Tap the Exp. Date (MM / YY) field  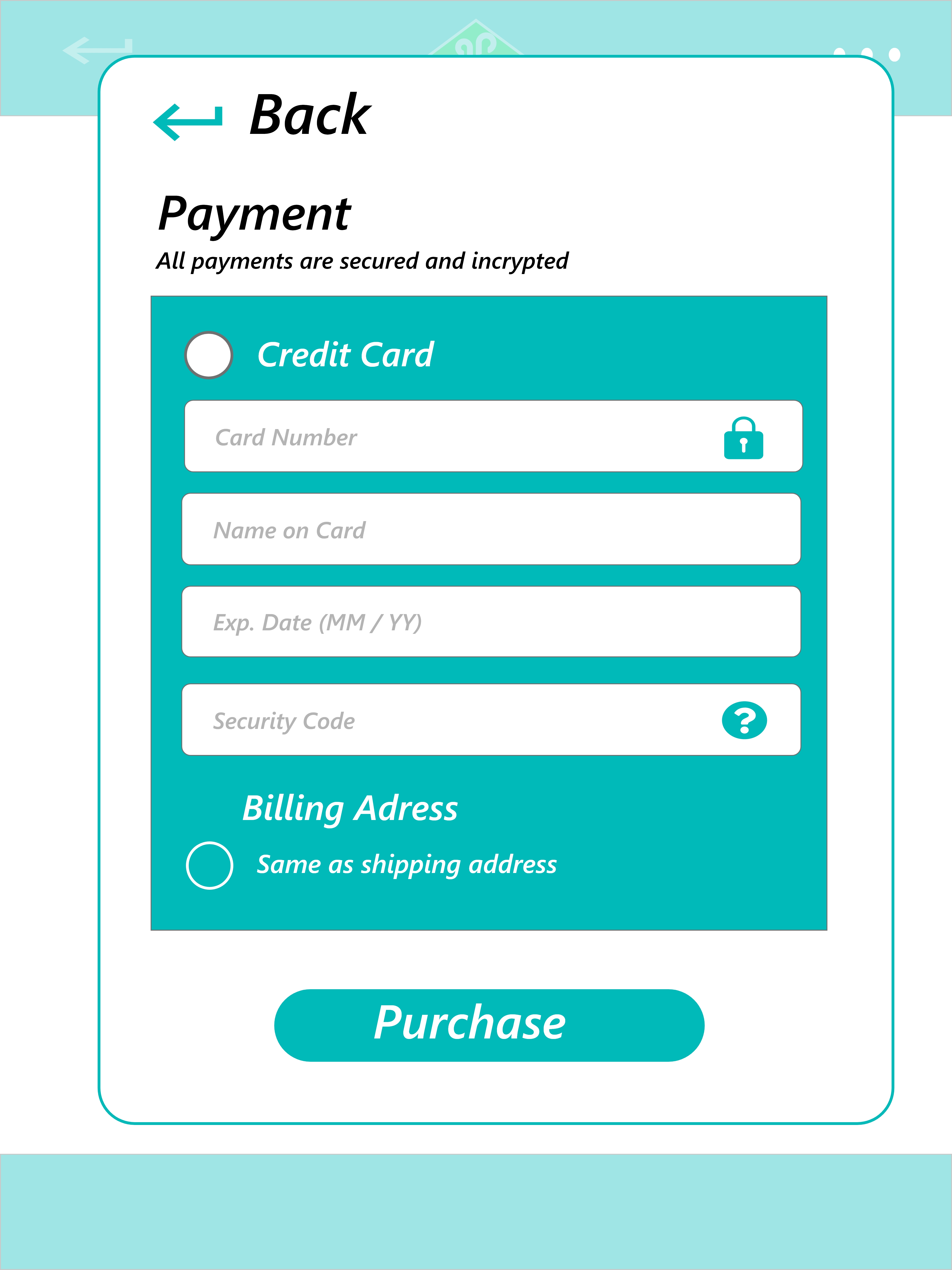coord(491,622)
